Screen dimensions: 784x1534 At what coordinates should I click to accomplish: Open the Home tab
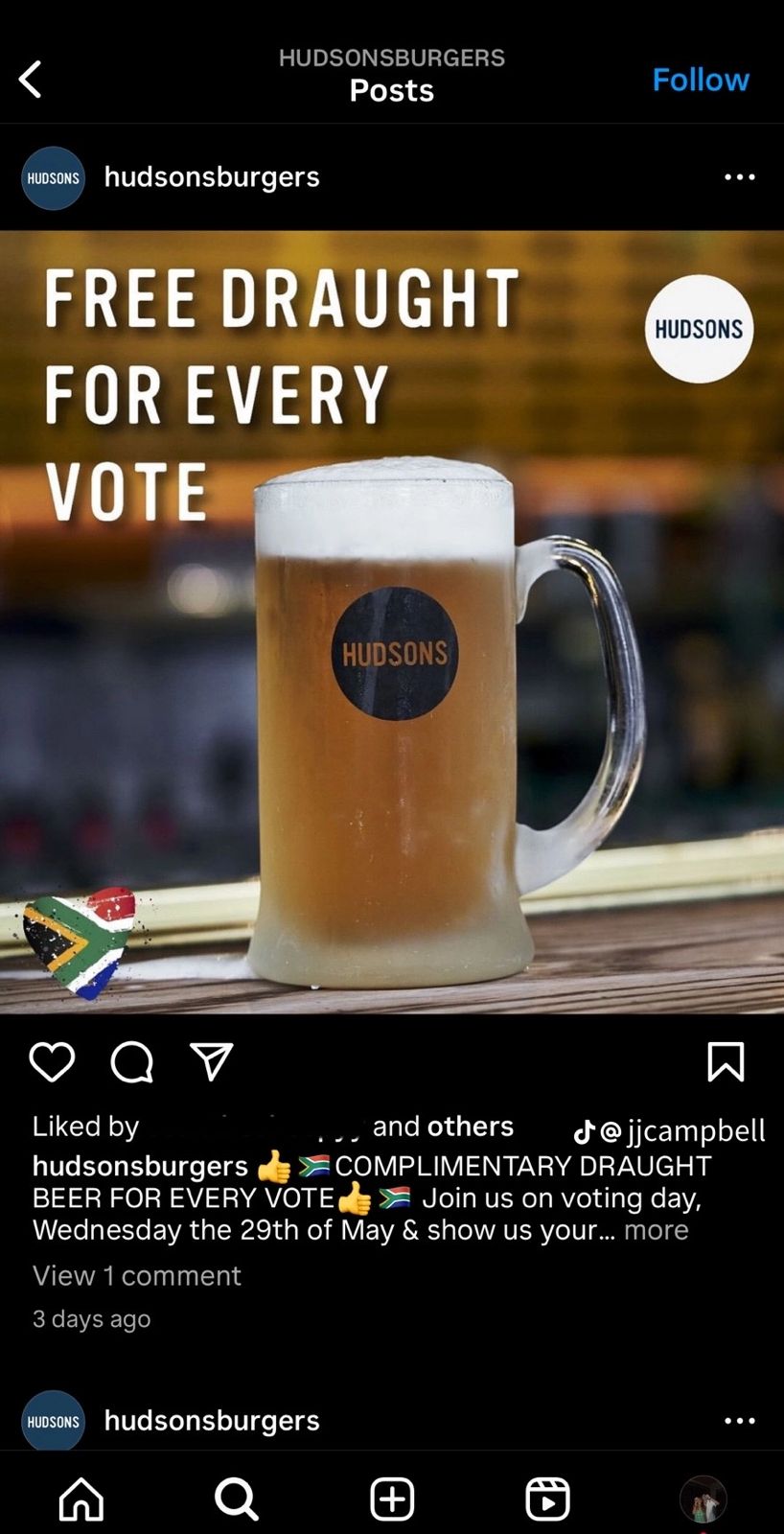[x=81, y=1499]
